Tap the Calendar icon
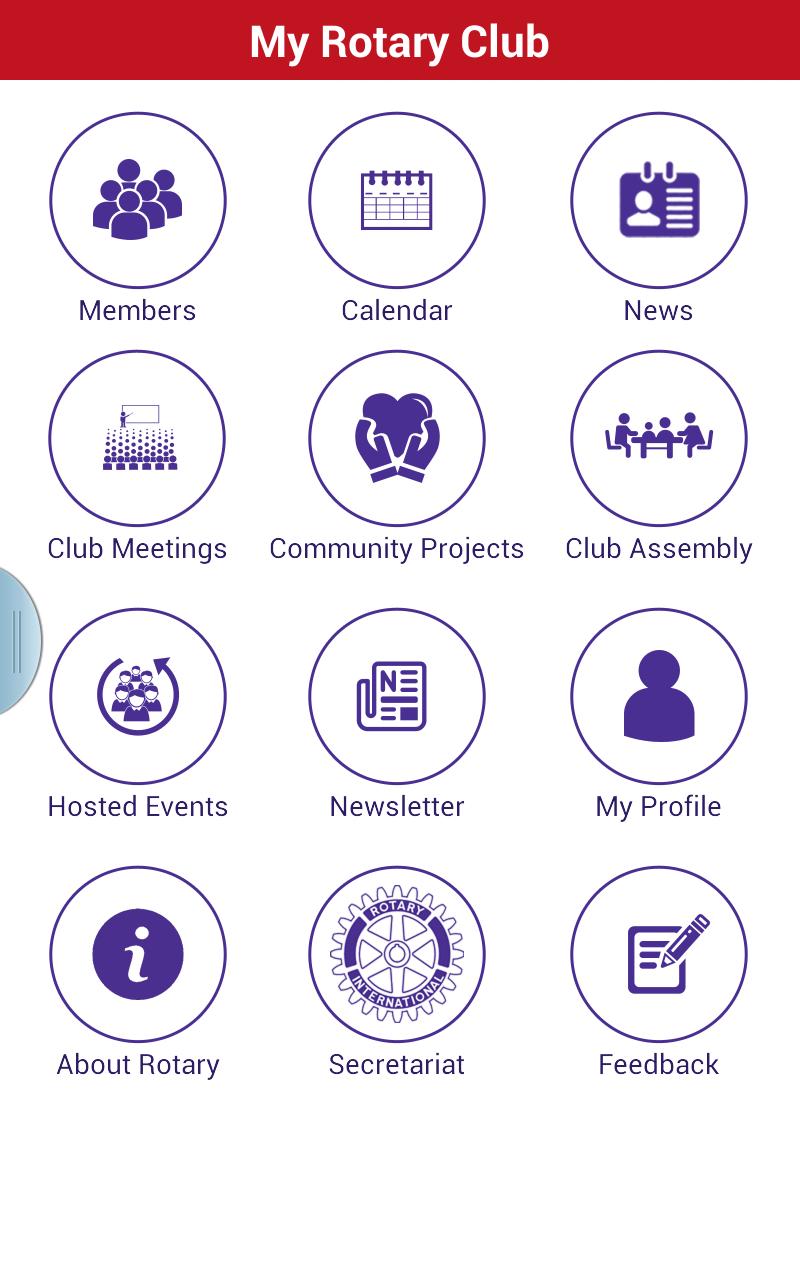 click(x=397, y=200)
